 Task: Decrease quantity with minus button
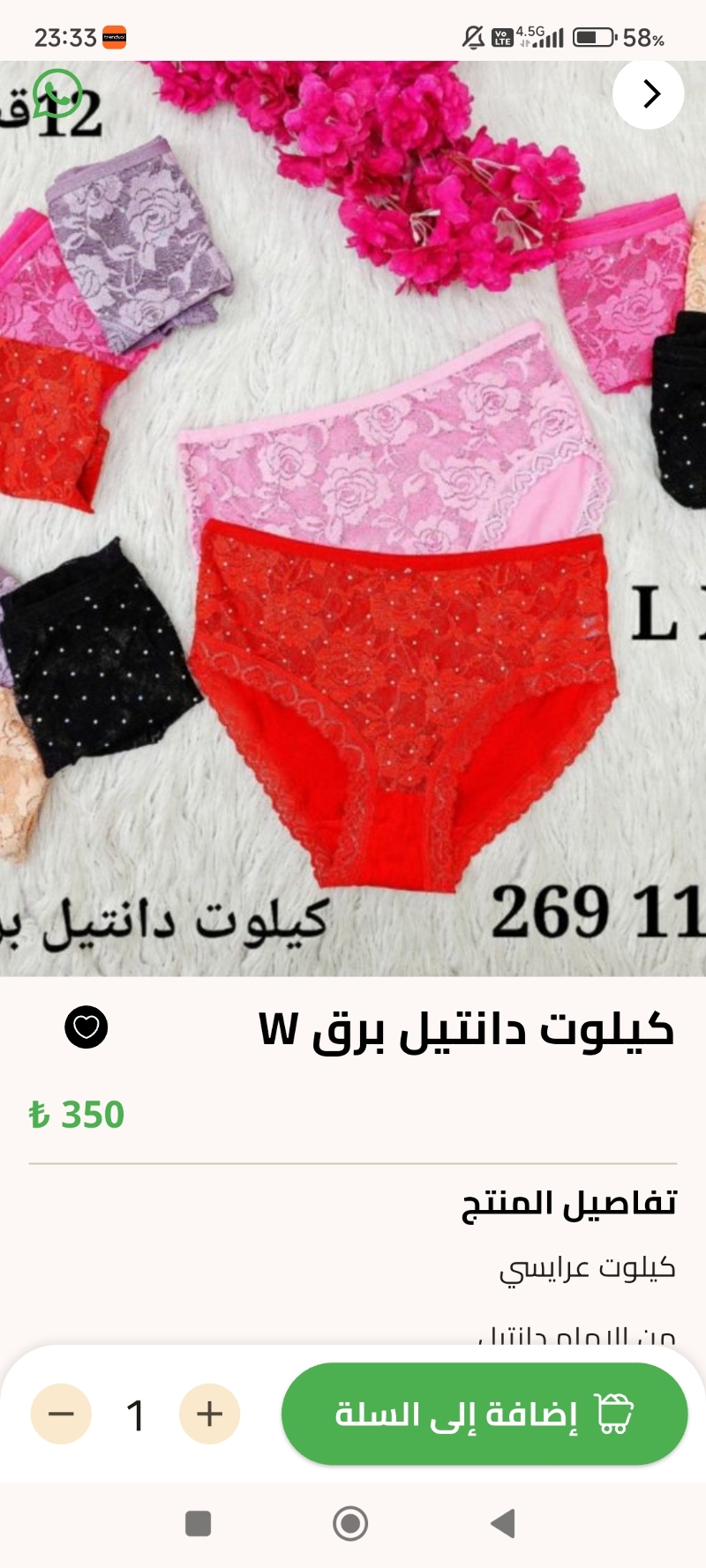(x=61, y=1415)
